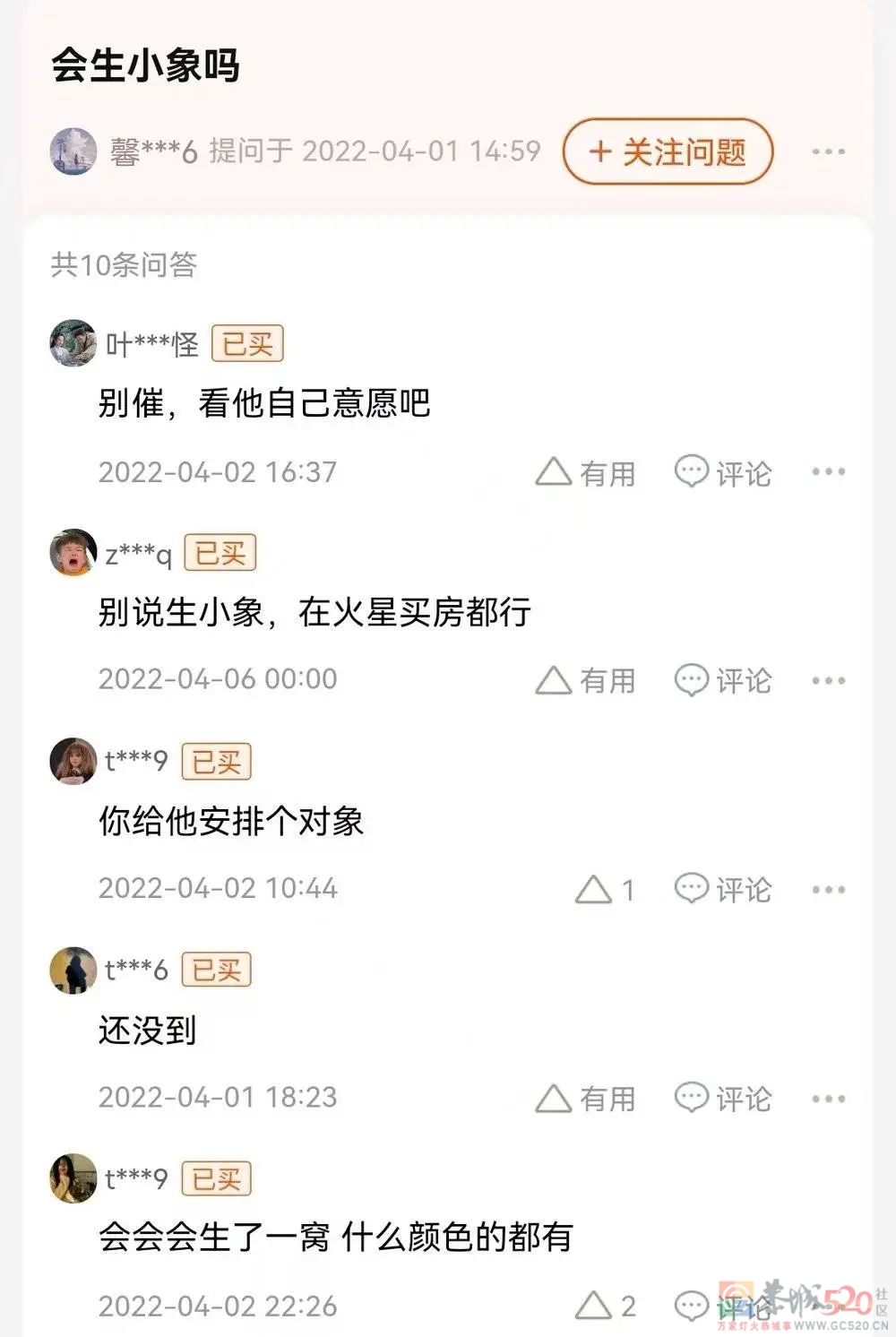Mark 别催，看他自己意愿吧 answer as 有用

585,472
